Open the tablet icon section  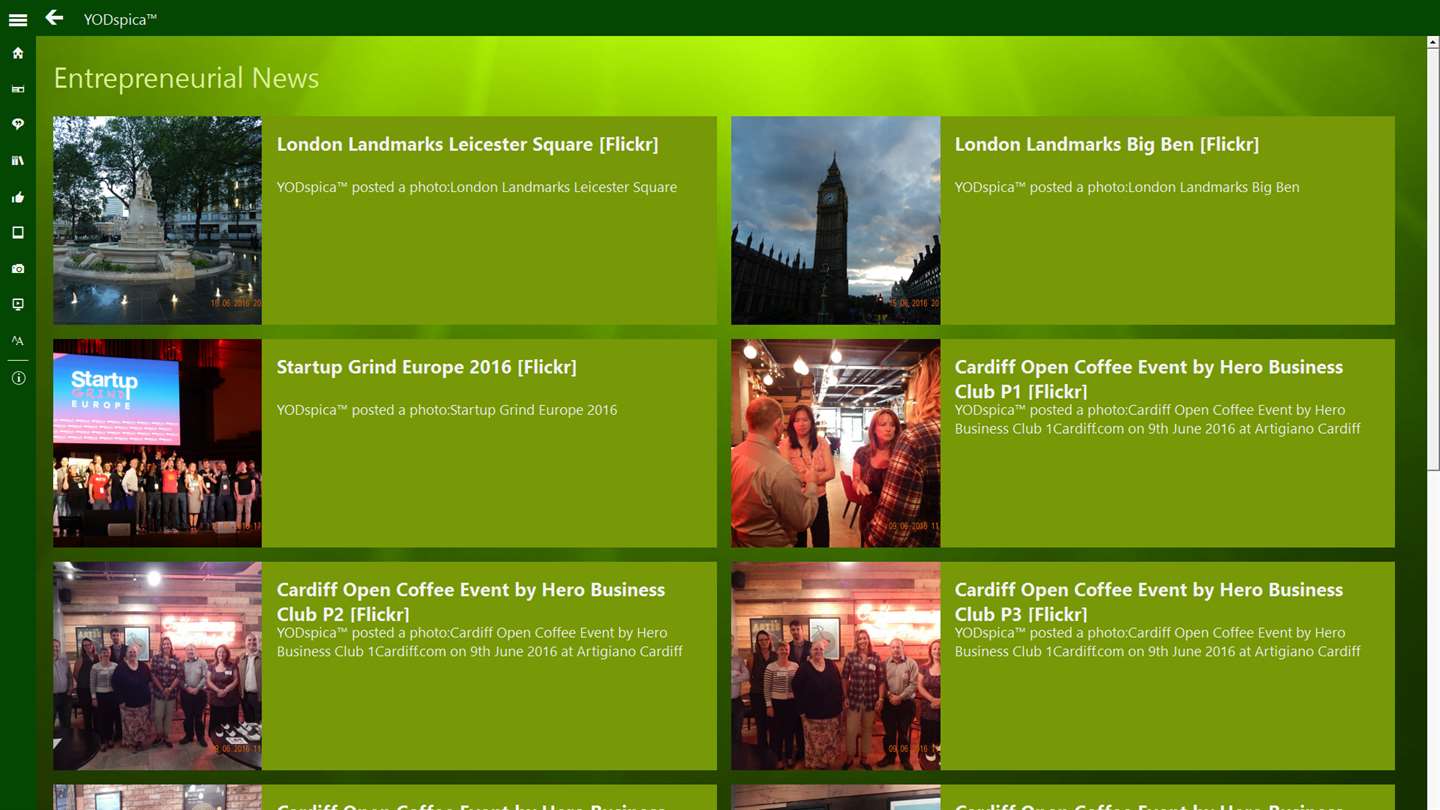(18, 232)
